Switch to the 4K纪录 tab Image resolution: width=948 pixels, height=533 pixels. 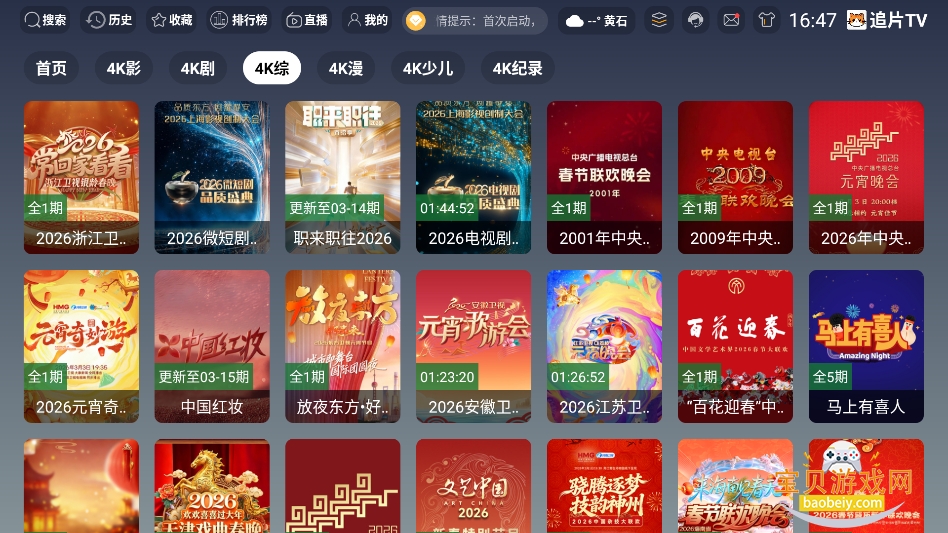(x=517, y=68)
